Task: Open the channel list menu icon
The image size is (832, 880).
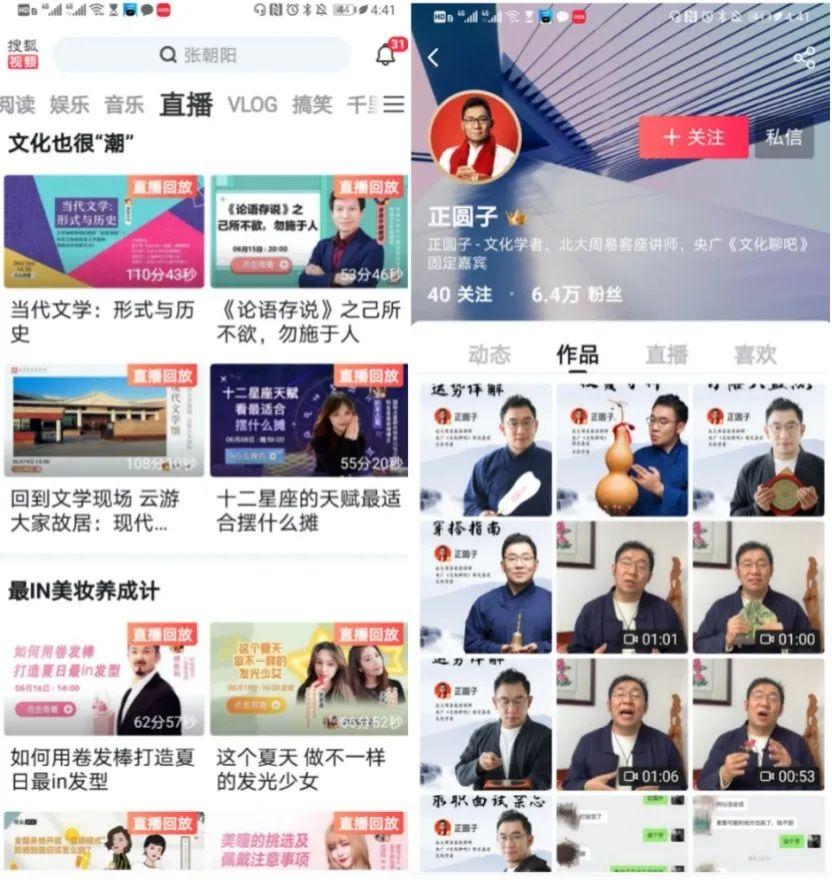Action: coord(393,104)
